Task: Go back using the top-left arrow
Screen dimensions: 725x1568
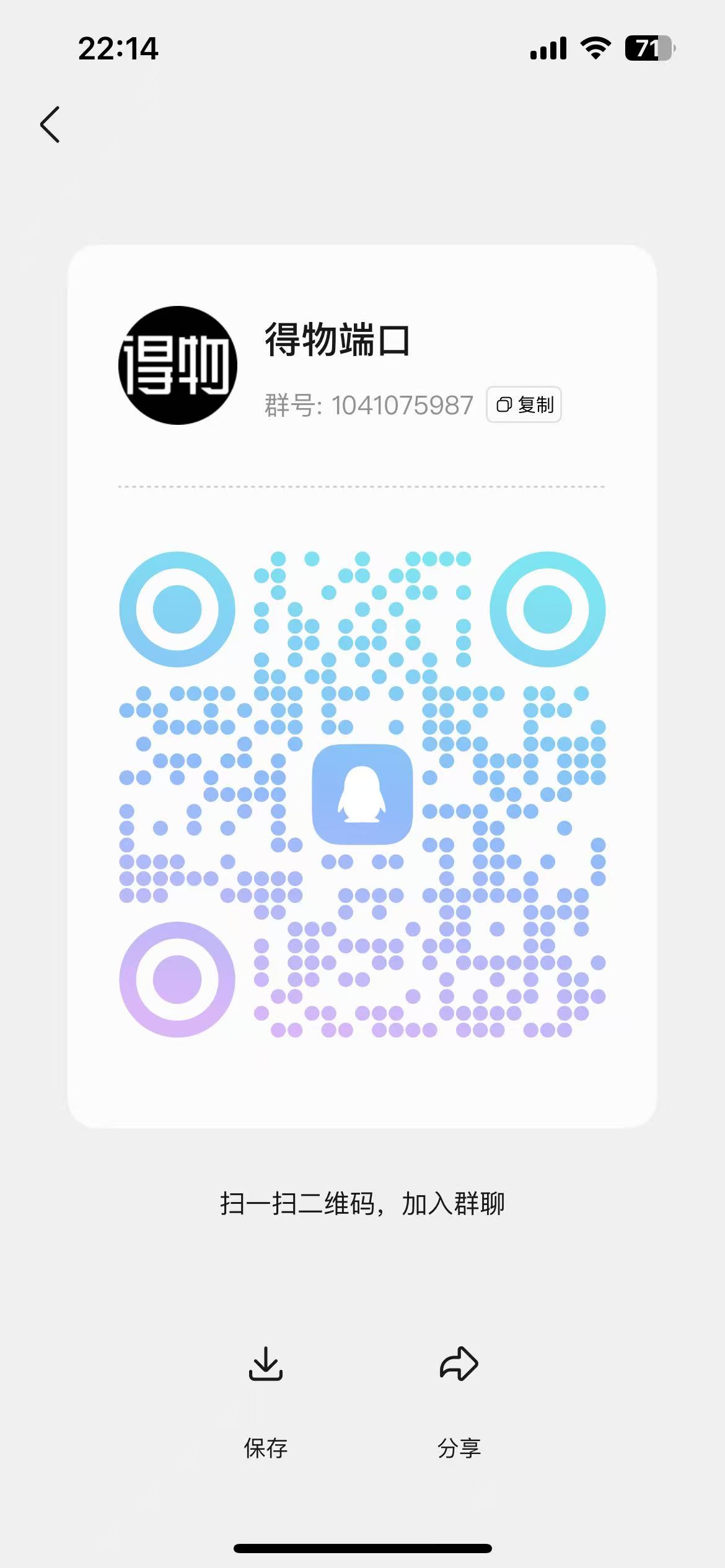Action: pos(50,124)
